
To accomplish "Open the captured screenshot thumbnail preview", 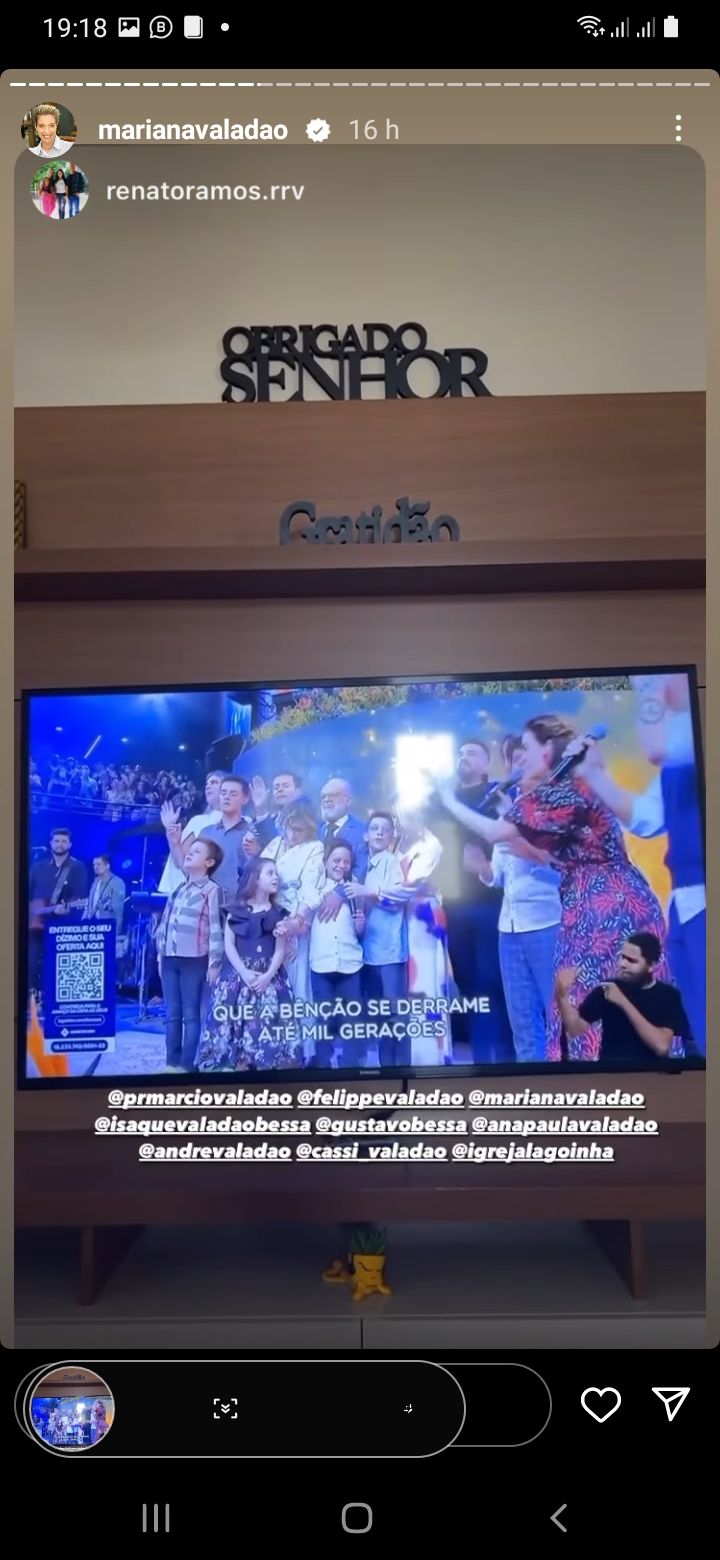I will (x=71, y=1408).
